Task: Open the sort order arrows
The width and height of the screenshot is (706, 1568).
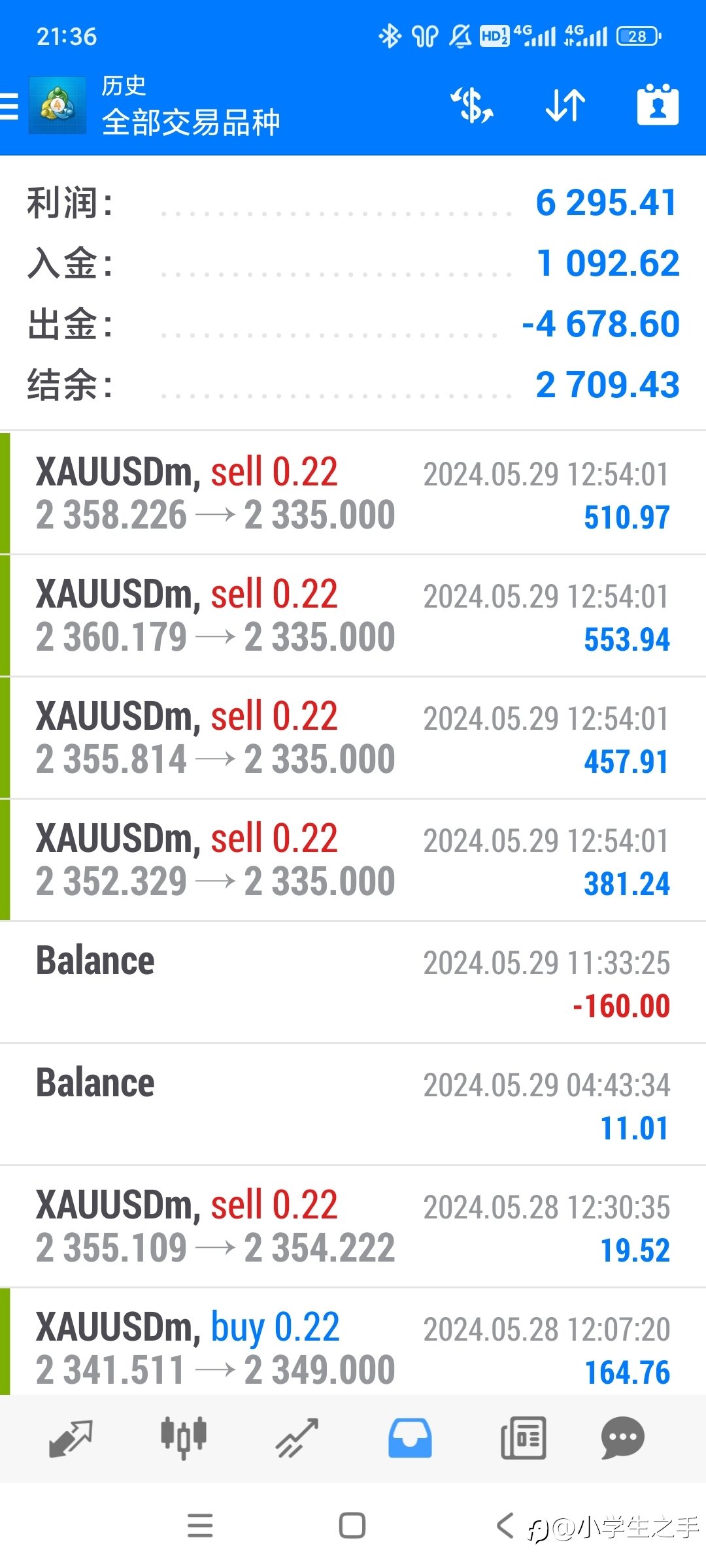Action: (x=565, y=105)
